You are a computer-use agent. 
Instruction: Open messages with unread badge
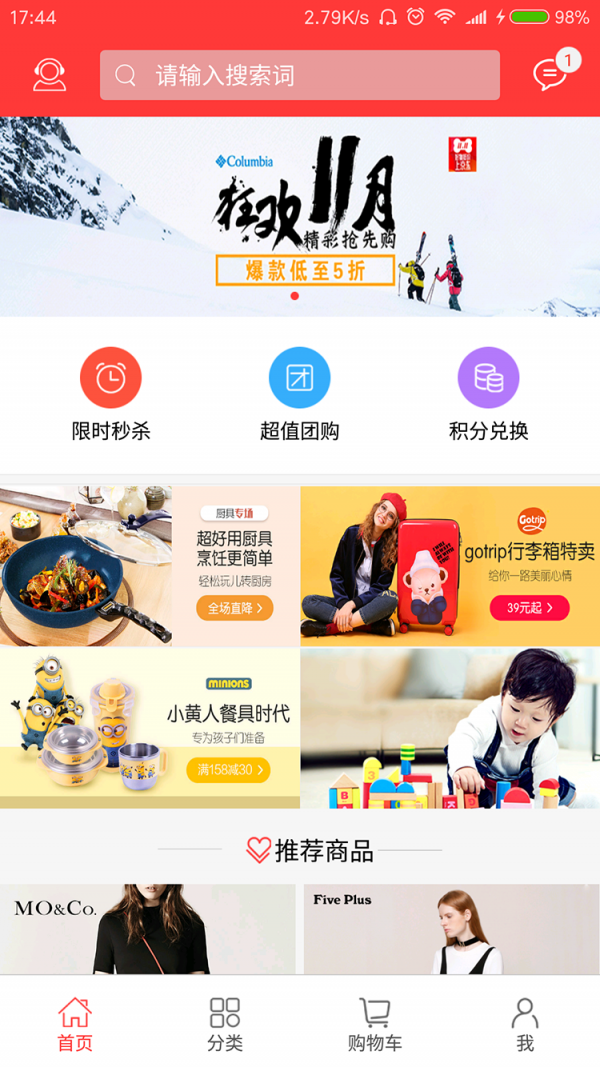pos(550,74)
